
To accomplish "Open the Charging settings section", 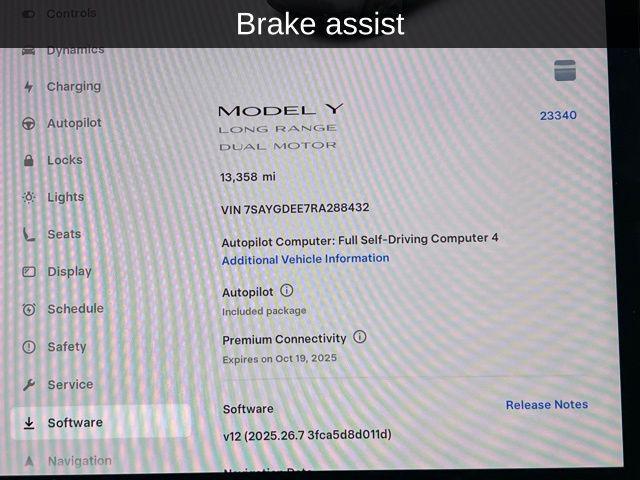I will click(73, 87).
